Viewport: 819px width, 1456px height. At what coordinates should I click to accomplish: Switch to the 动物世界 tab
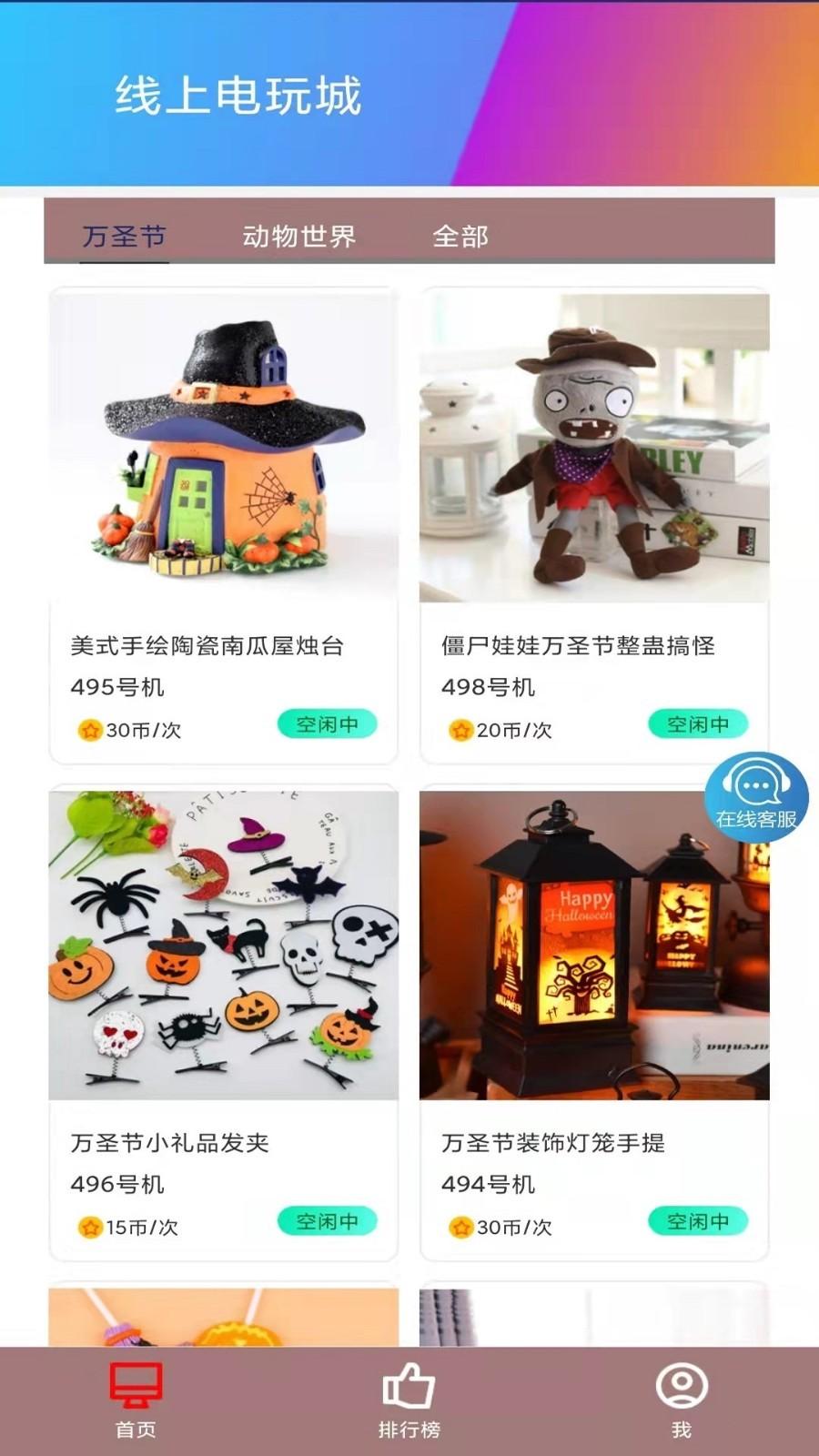pyautogui.click(x=298, y=237)
